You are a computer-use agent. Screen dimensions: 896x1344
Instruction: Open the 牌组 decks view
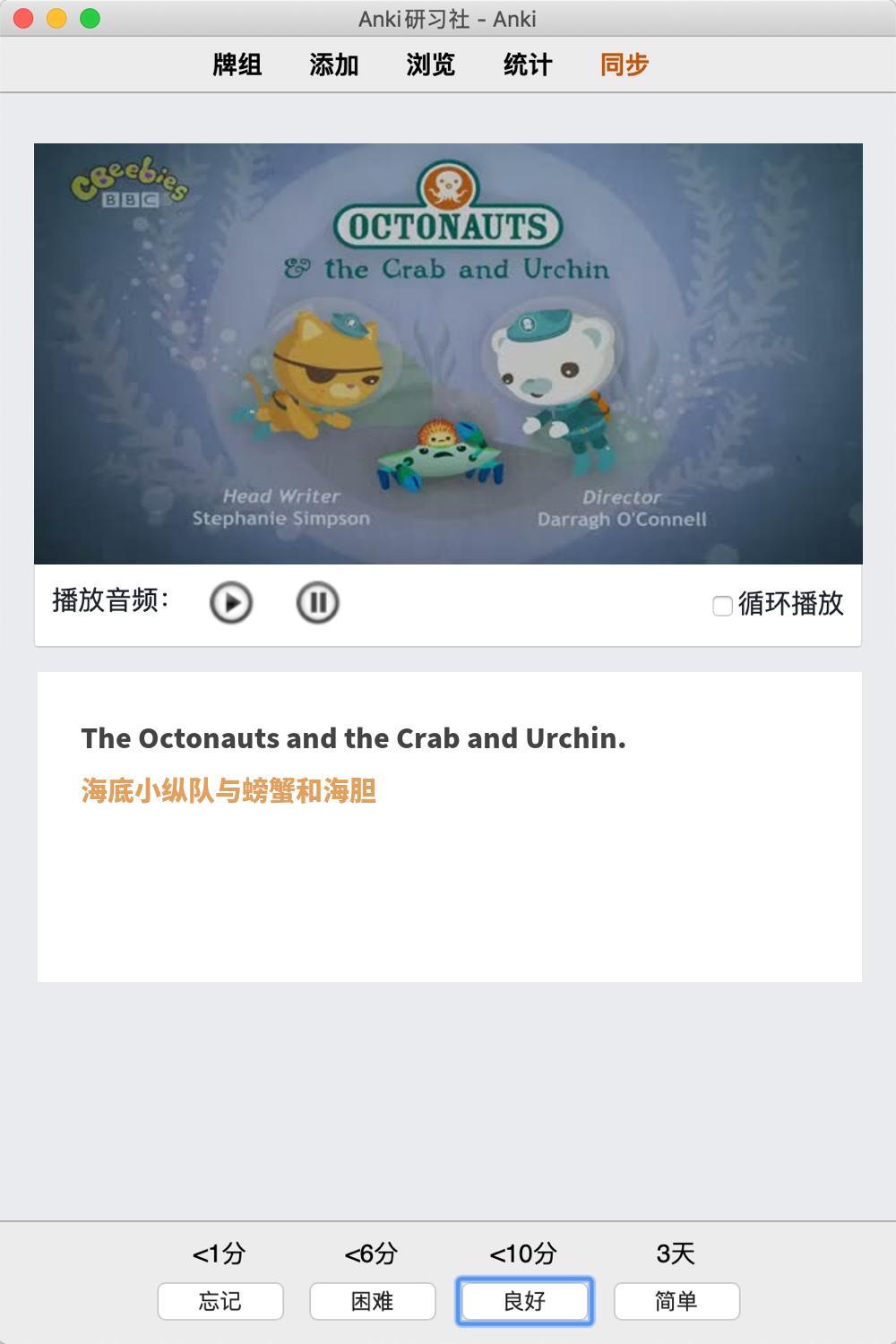click(237, 65)
